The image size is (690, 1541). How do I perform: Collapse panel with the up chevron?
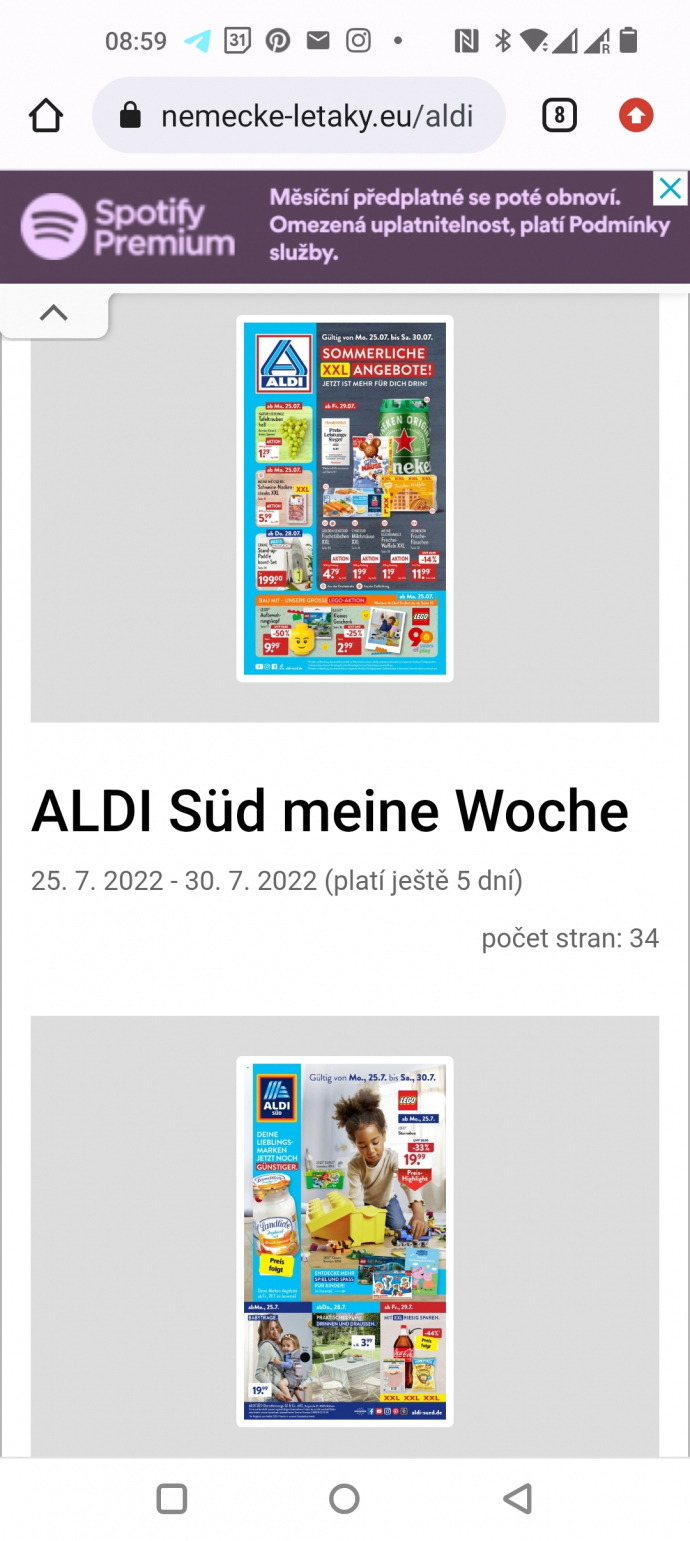point(54,313)
